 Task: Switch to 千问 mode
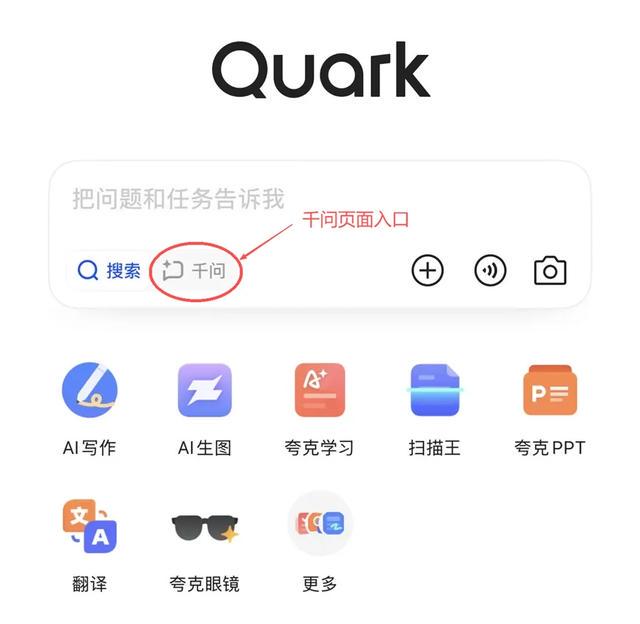point(196,270)
